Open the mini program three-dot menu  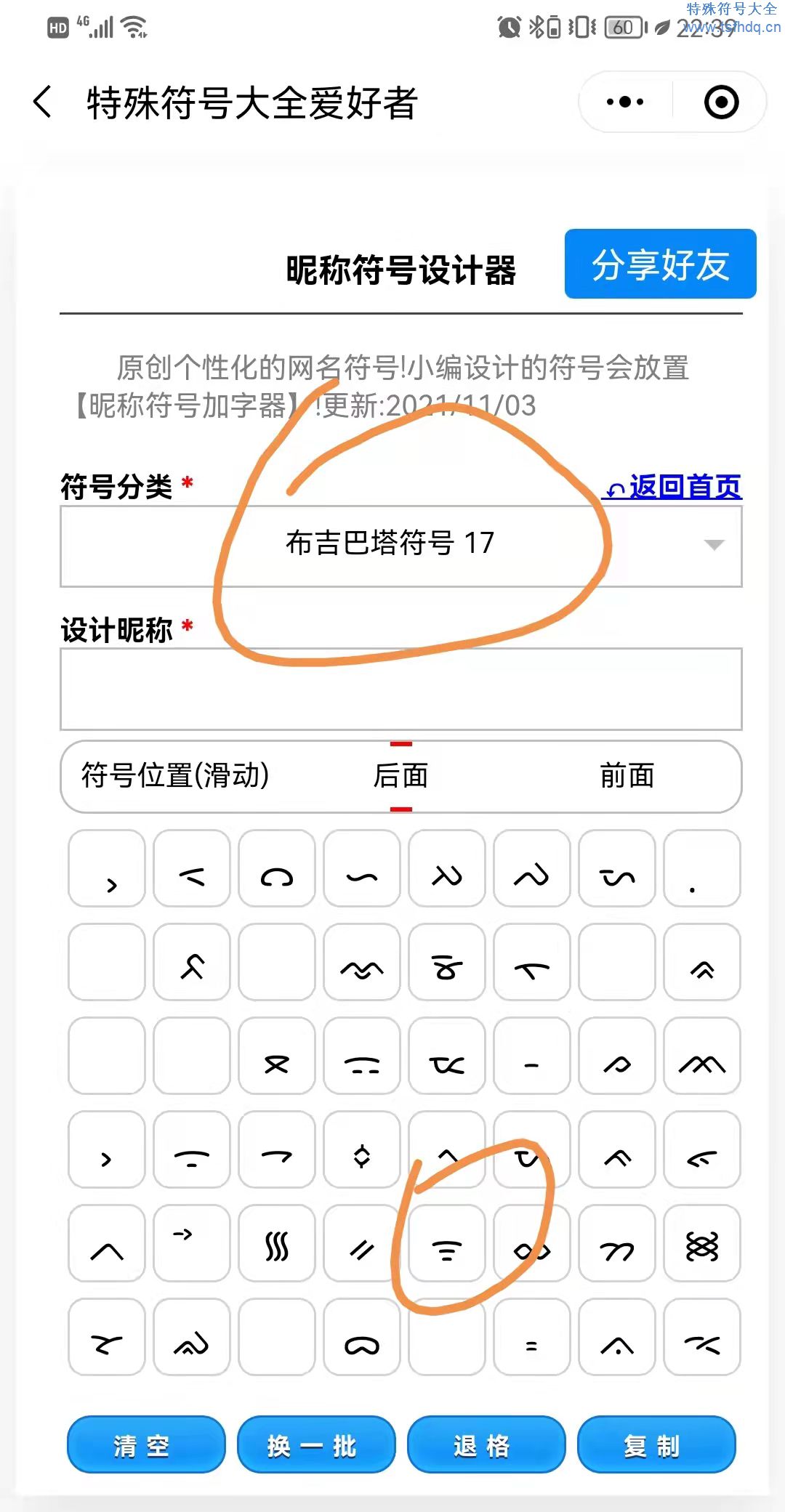click(625, 102)
